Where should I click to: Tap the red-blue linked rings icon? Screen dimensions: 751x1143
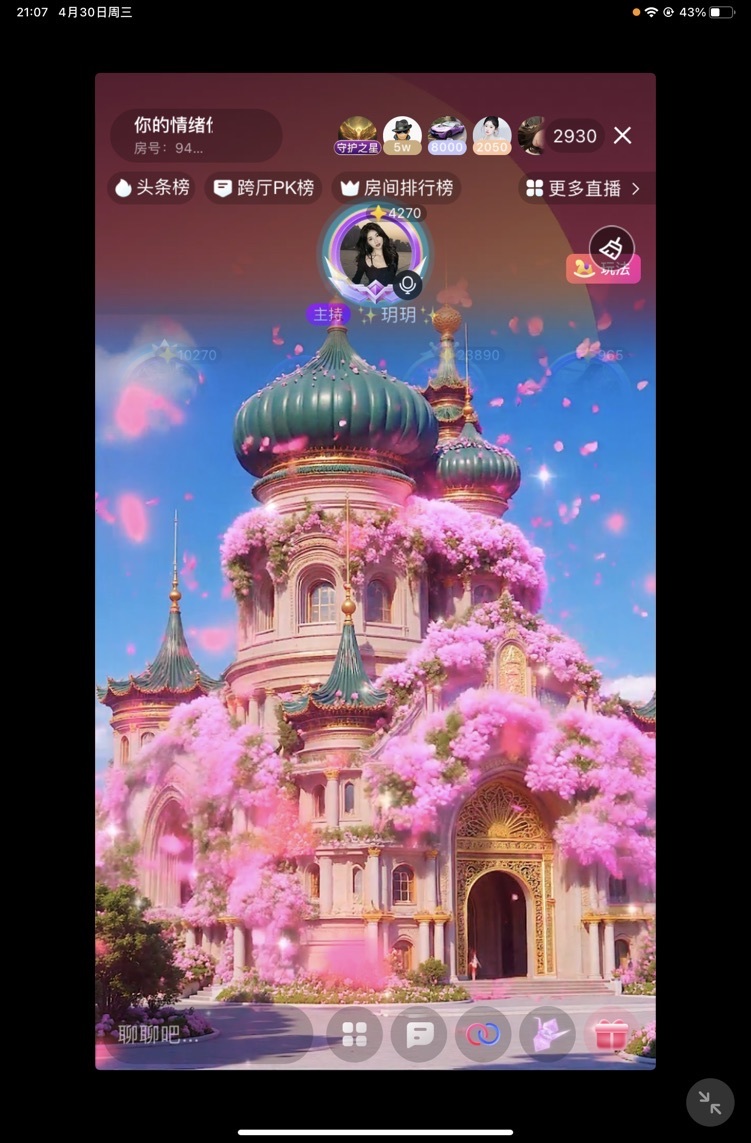(483, 1035)
